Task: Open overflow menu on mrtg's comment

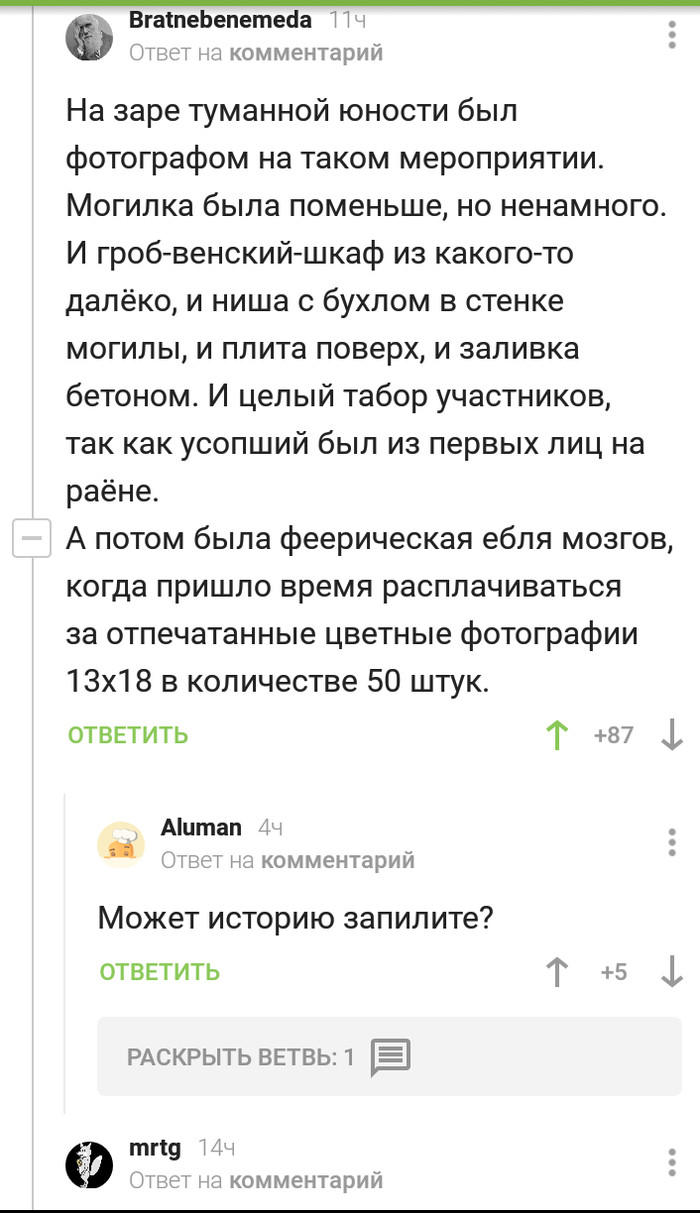Action: tap(672, 1162)
